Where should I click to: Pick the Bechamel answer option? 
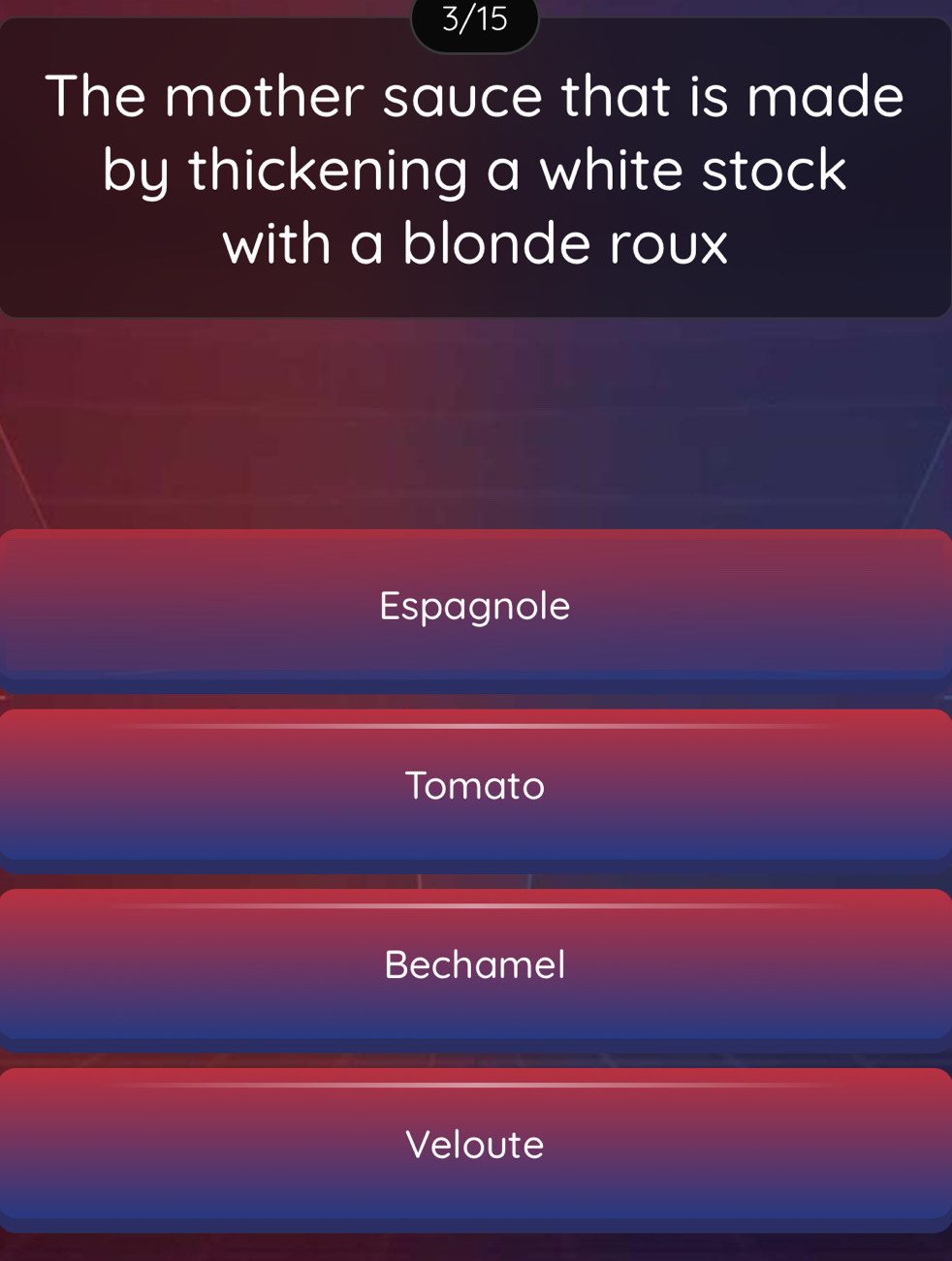point(475,964)
